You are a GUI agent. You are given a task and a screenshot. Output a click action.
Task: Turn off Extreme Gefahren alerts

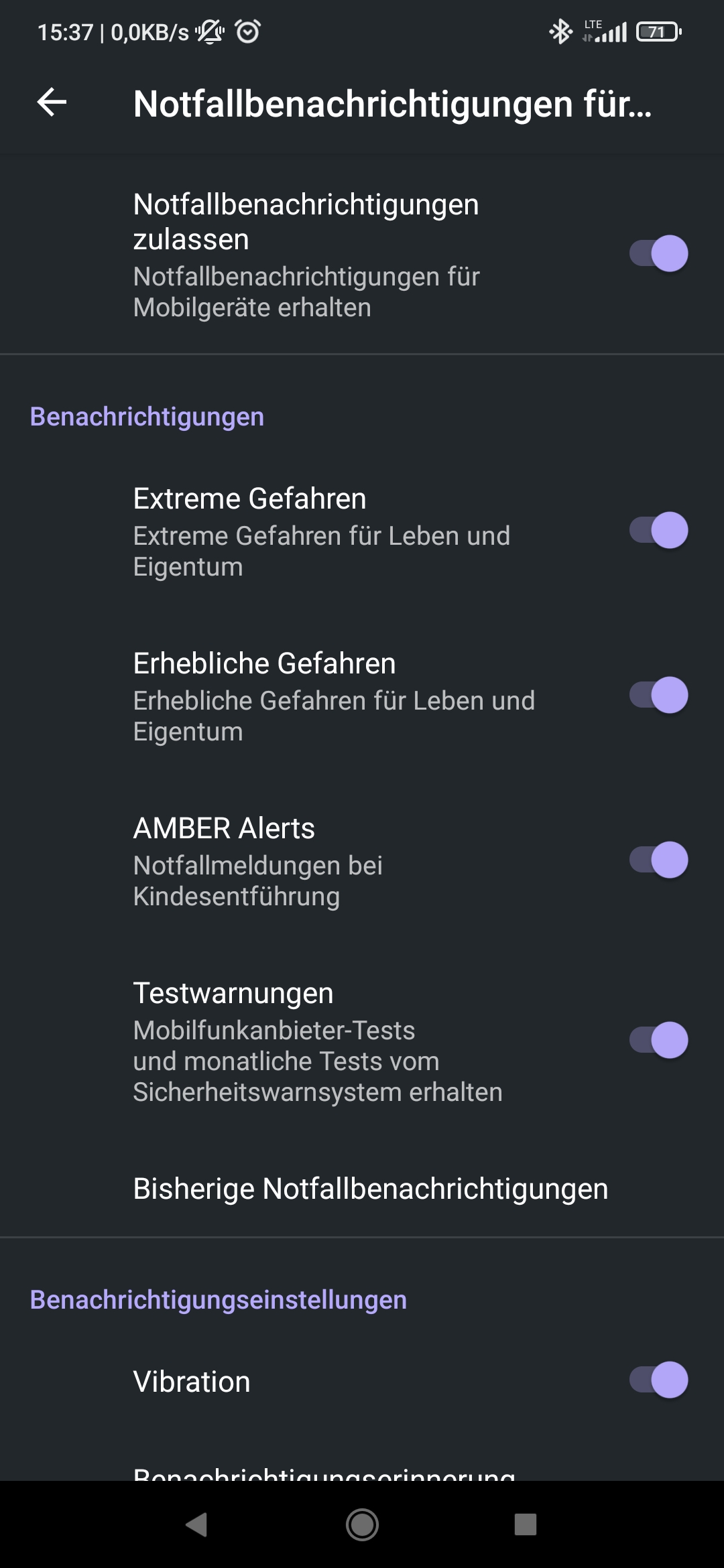[658, 531]
